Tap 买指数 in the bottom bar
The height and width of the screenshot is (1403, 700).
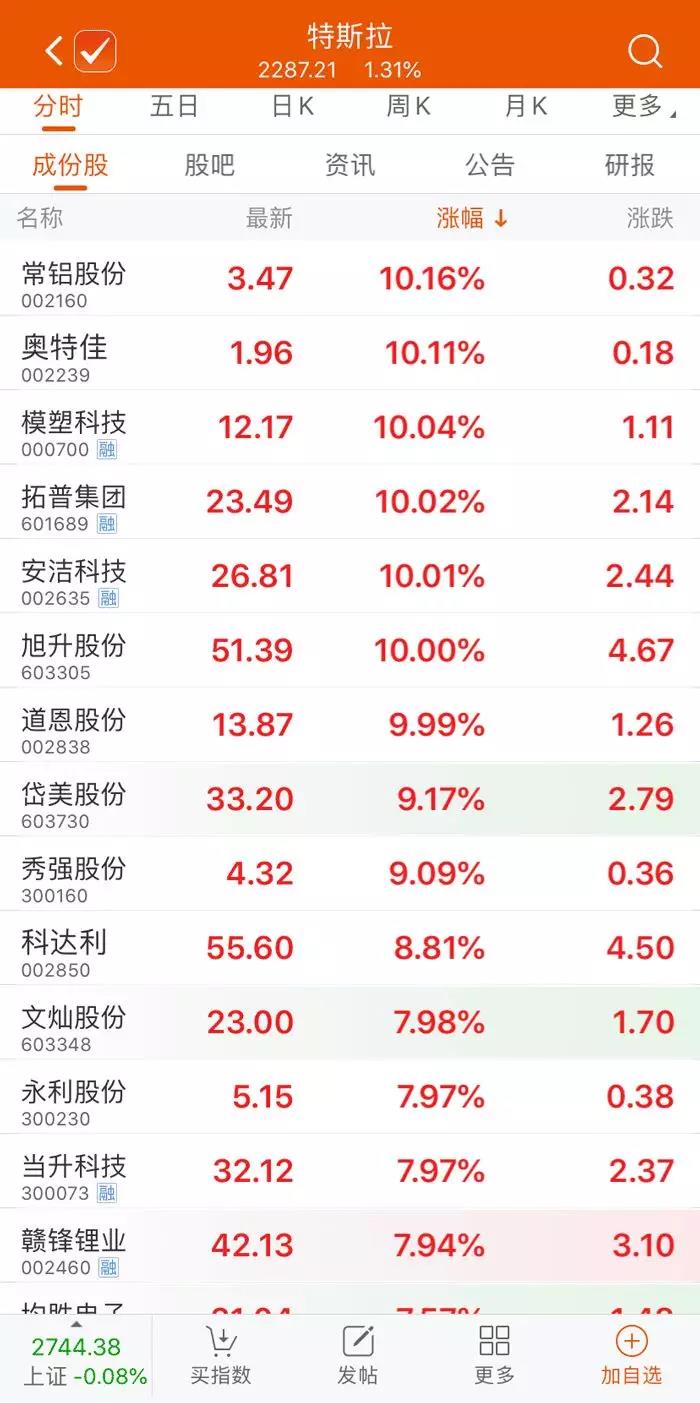[x=220, y=1357]
